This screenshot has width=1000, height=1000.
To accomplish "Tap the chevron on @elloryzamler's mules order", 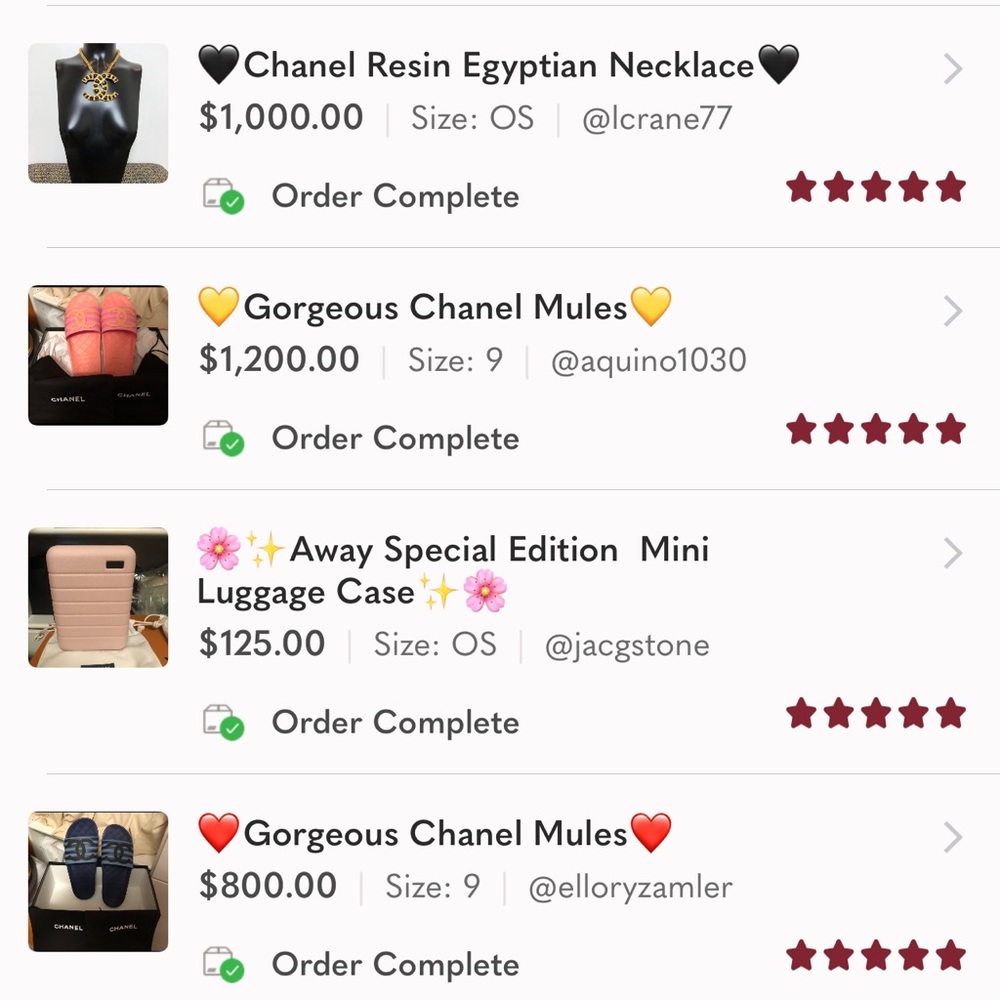I will 952,838.
